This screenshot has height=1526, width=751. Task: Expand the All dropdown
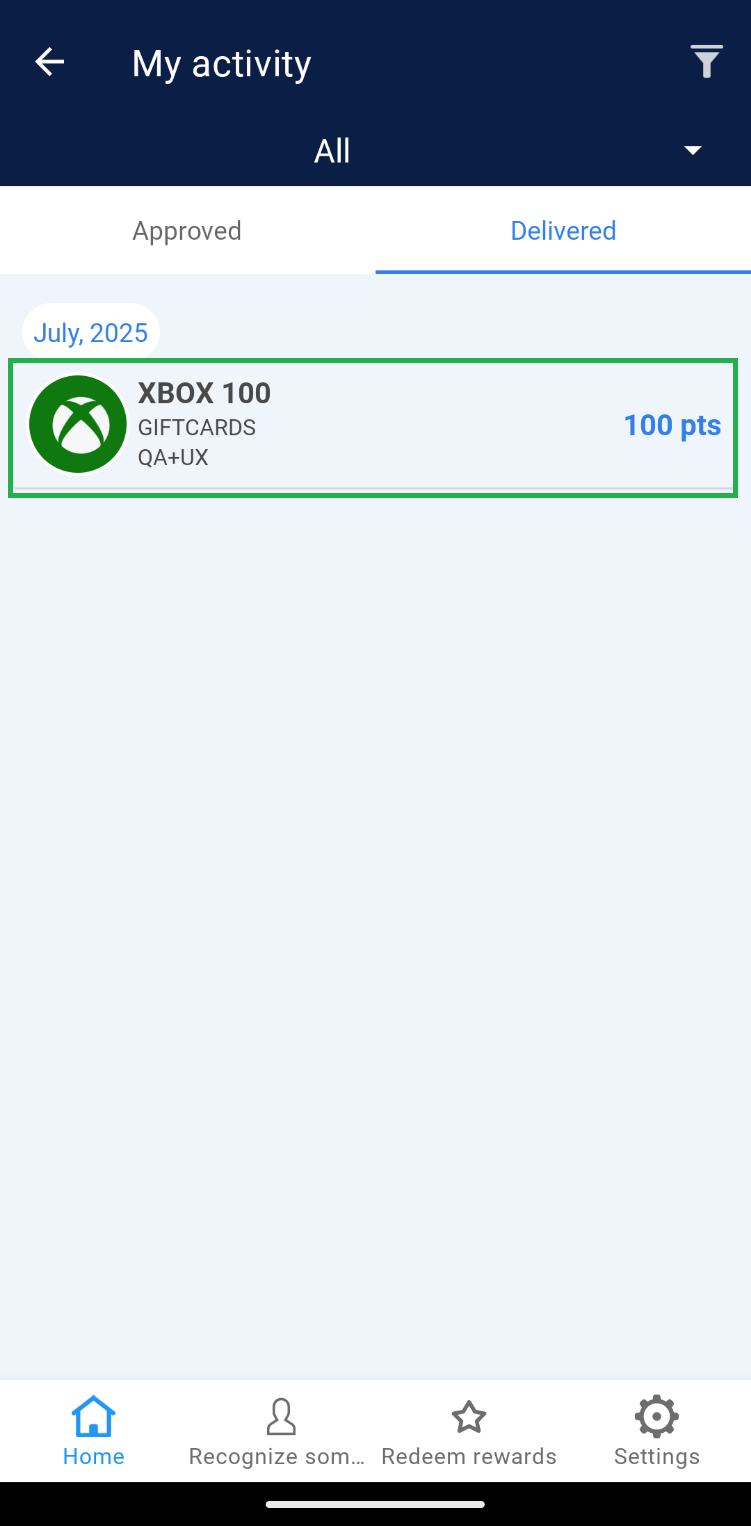(x=692, y=151)
